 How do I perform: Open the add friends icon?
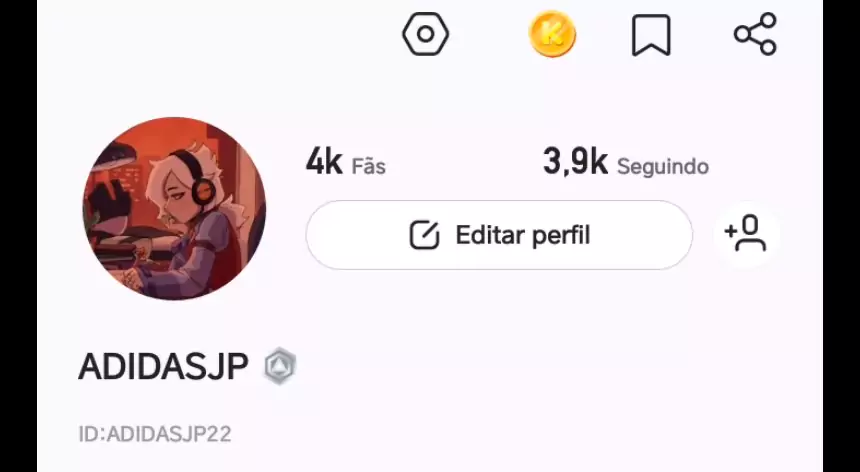pyautogui.click(x=746, y=235)
